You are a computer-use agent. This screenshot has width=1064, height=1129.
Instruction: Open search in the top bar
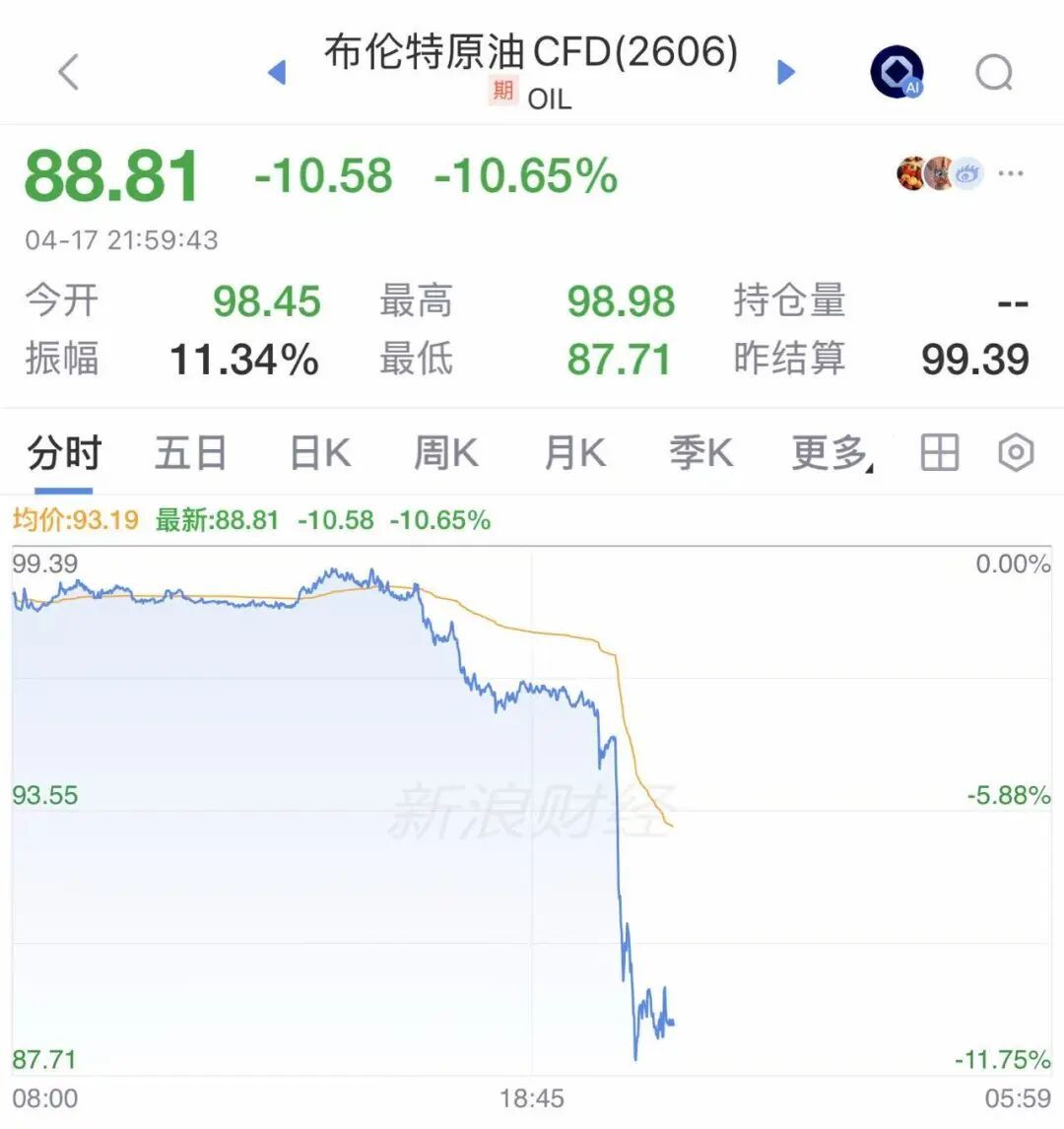pyautogui.click(x=993, y=72)
